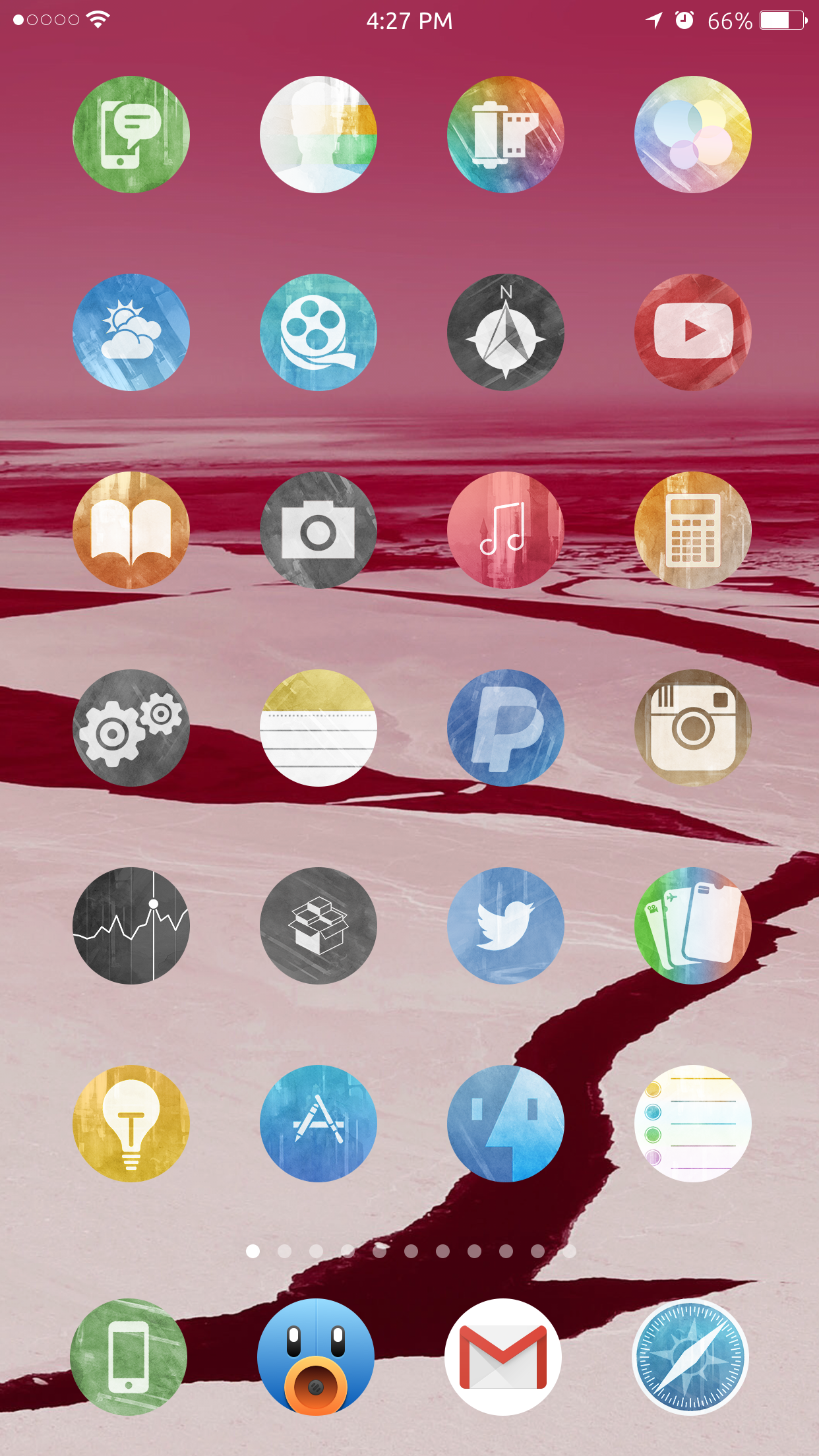Launch the Calculator app
Screen dimensions: 819x1456
click(x=693, y=530)
